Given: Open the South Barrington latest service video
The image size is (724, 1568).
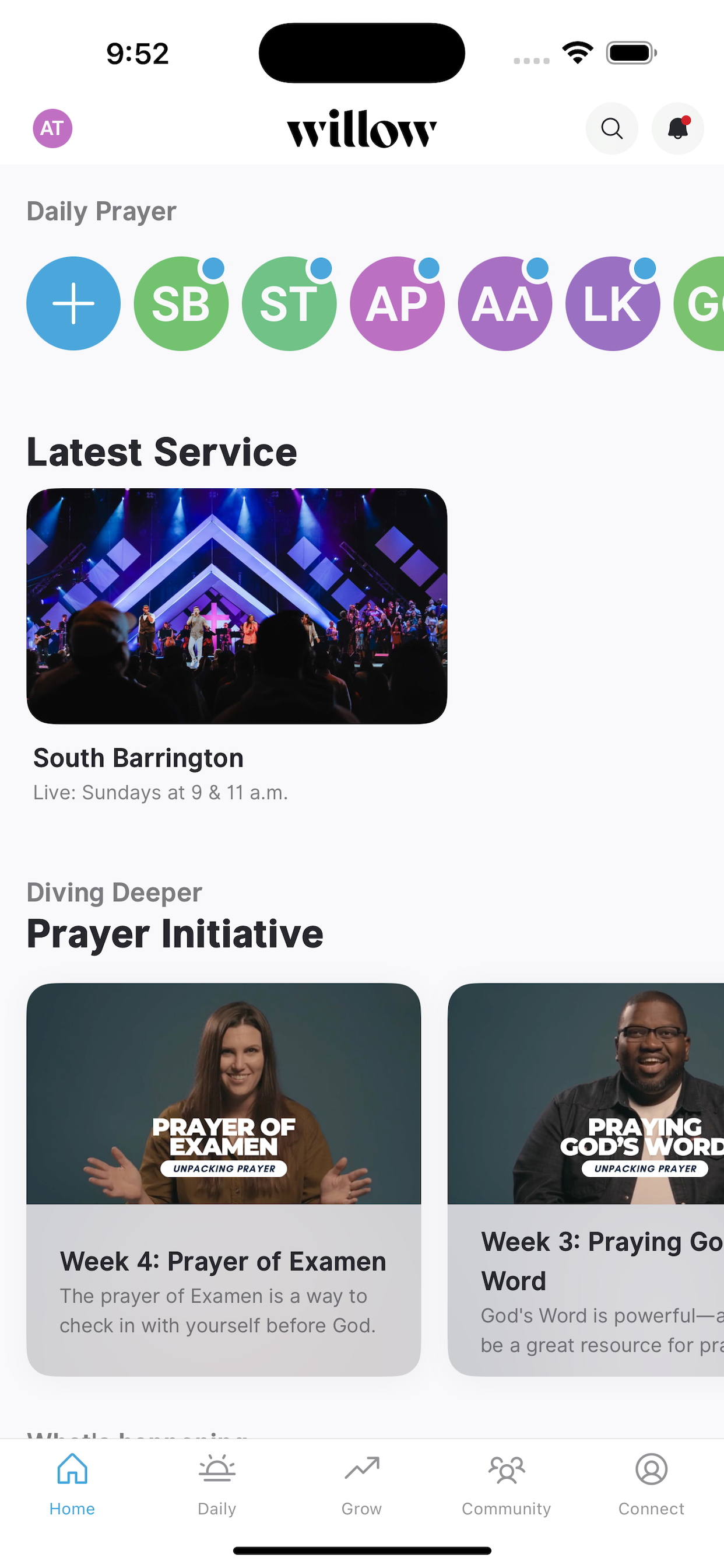Looking at the screenshot, I should 237,608.
